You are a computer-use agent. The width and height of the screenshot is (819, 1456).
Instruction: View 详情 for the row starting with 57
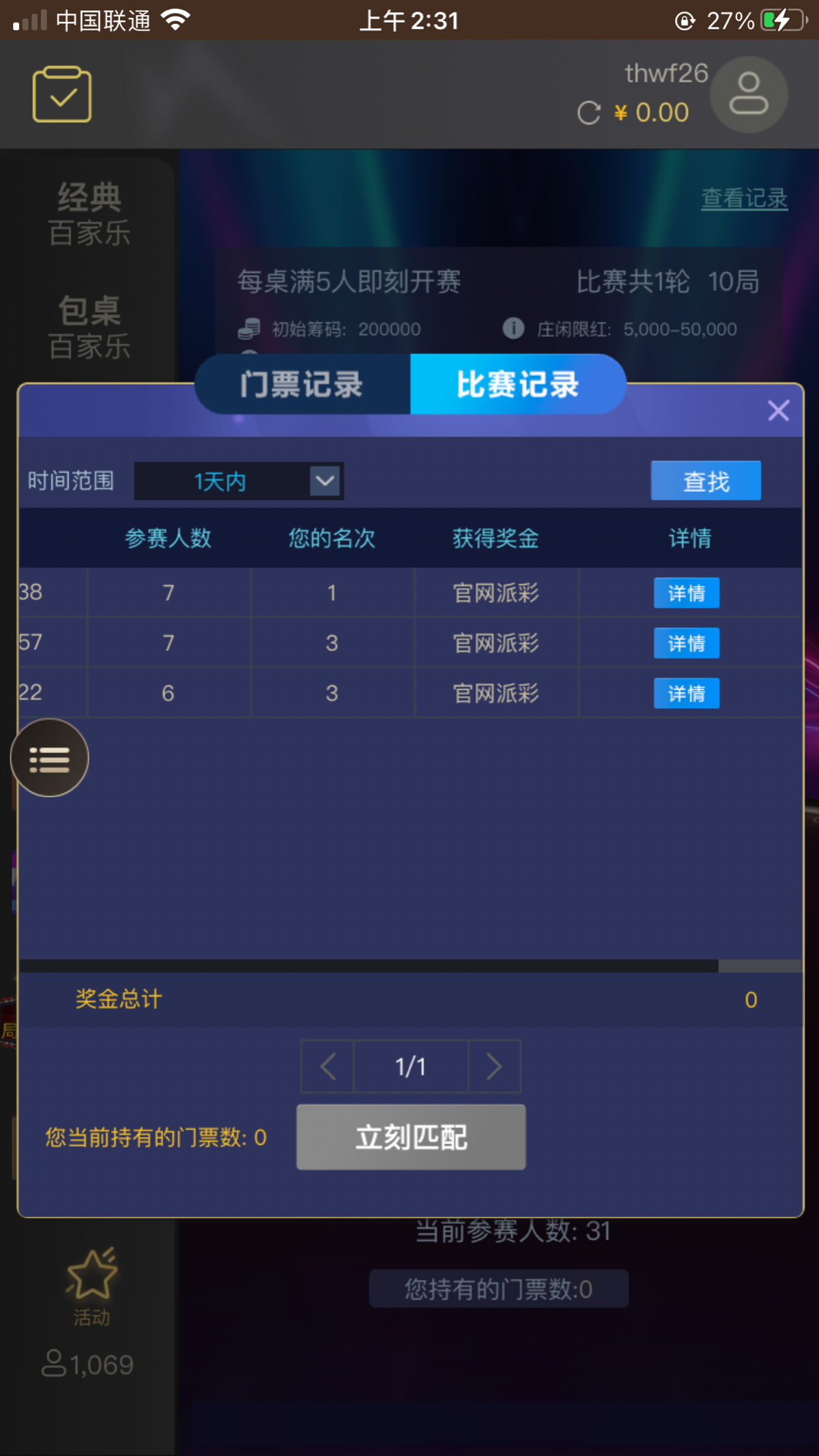tap(686, 643)
